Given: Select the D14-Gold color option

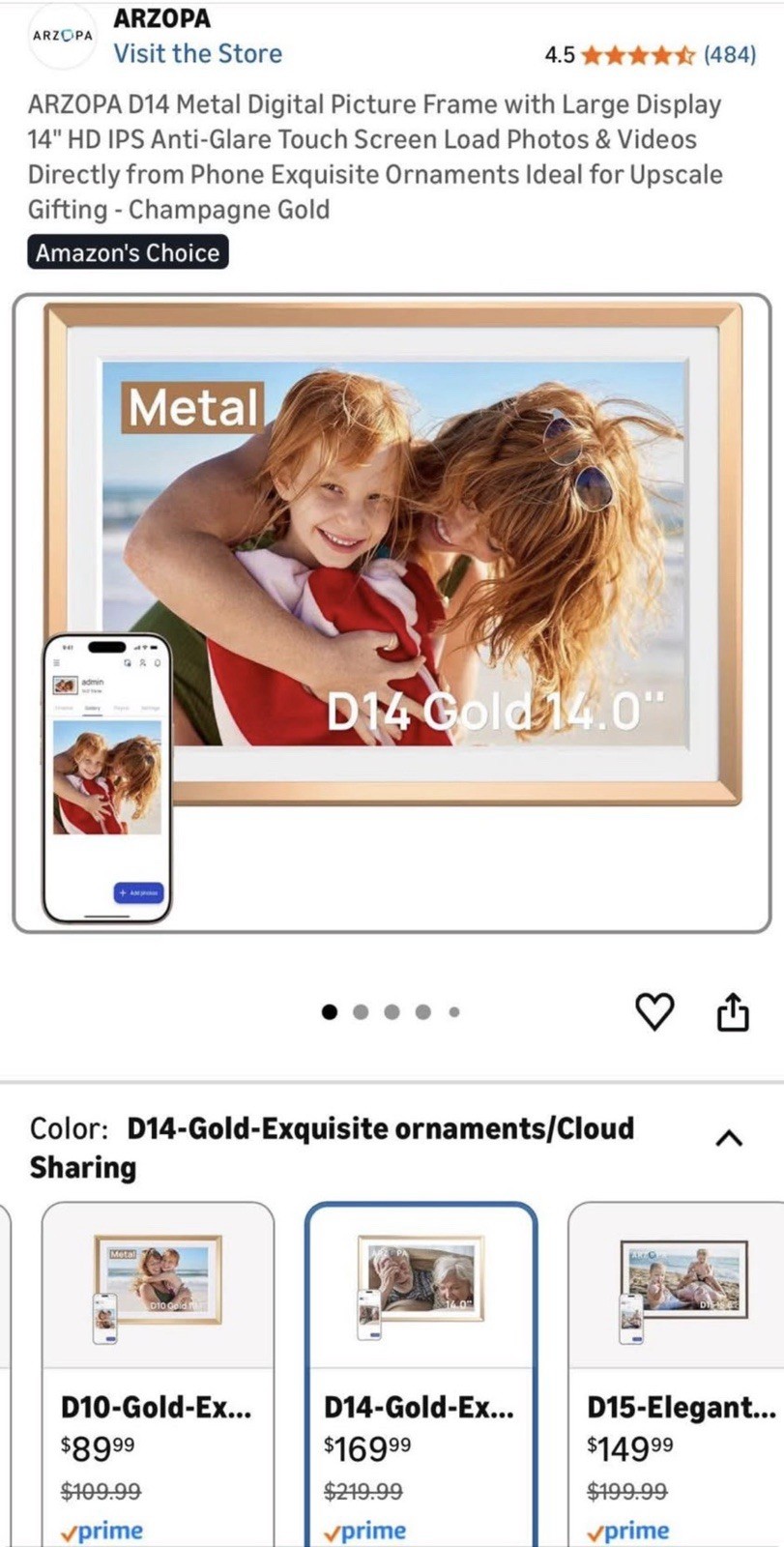Looking at the screenshot, I should point(421,1373).
